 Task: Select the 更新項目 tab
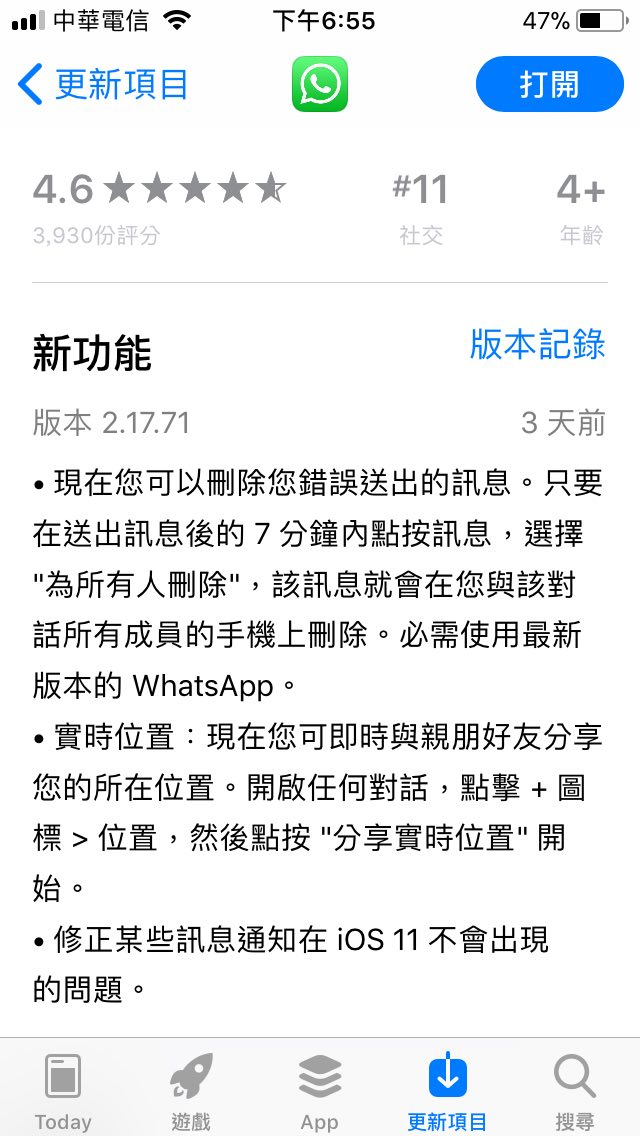point(447,1090)
